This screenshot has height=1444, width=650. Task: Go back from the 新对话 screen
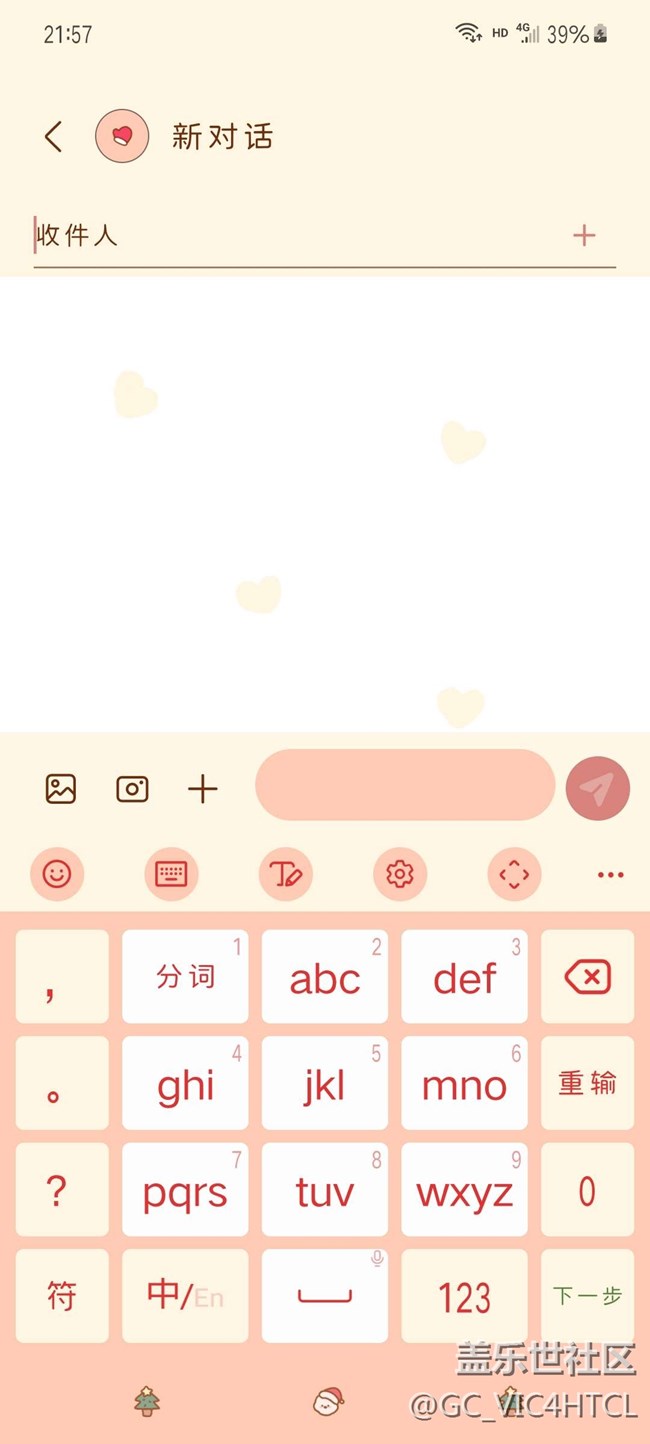point(54,137)
